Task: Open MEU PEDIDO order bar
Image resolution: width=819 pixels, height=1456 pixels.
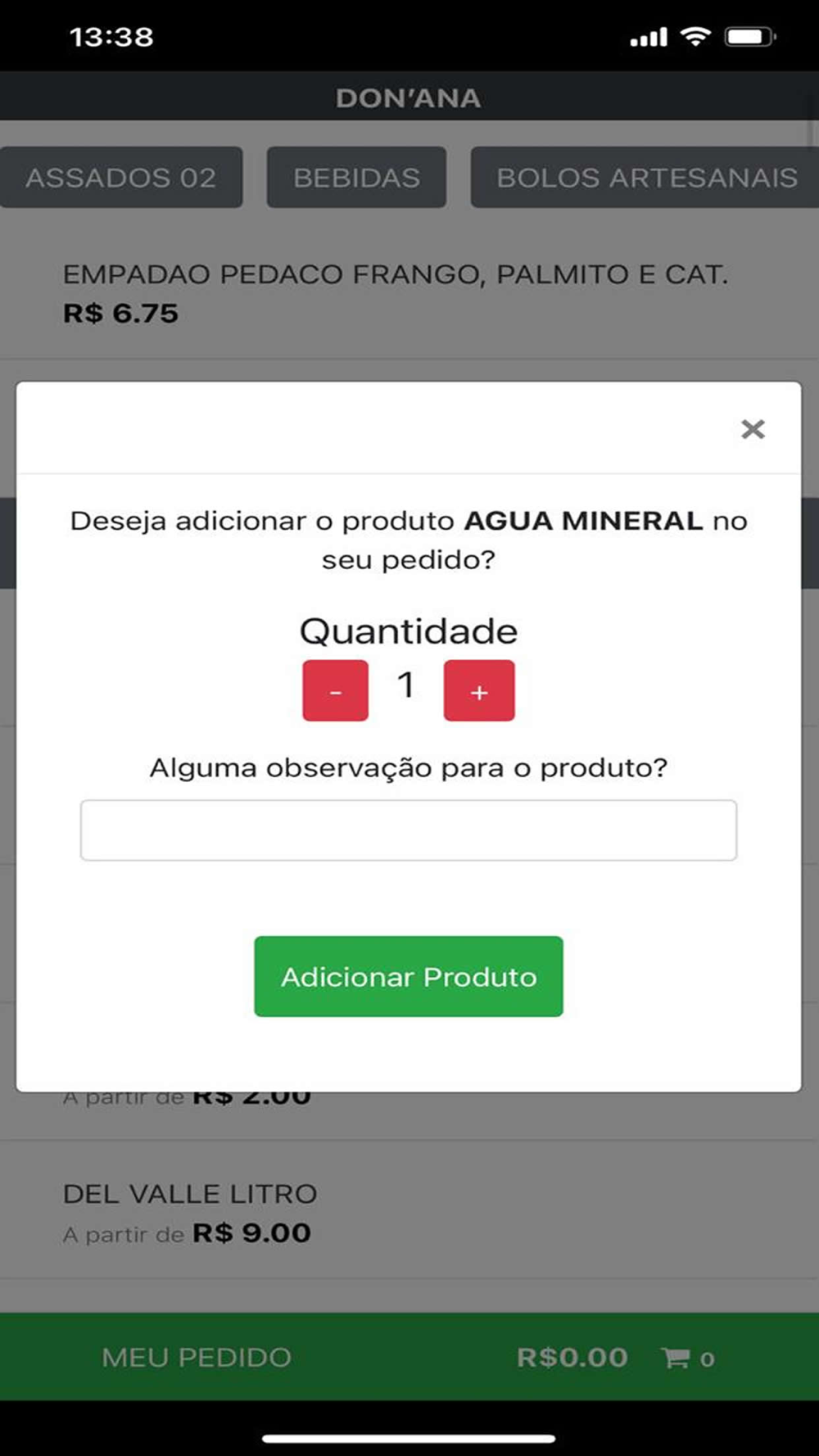Action: tap(409, 1357)
